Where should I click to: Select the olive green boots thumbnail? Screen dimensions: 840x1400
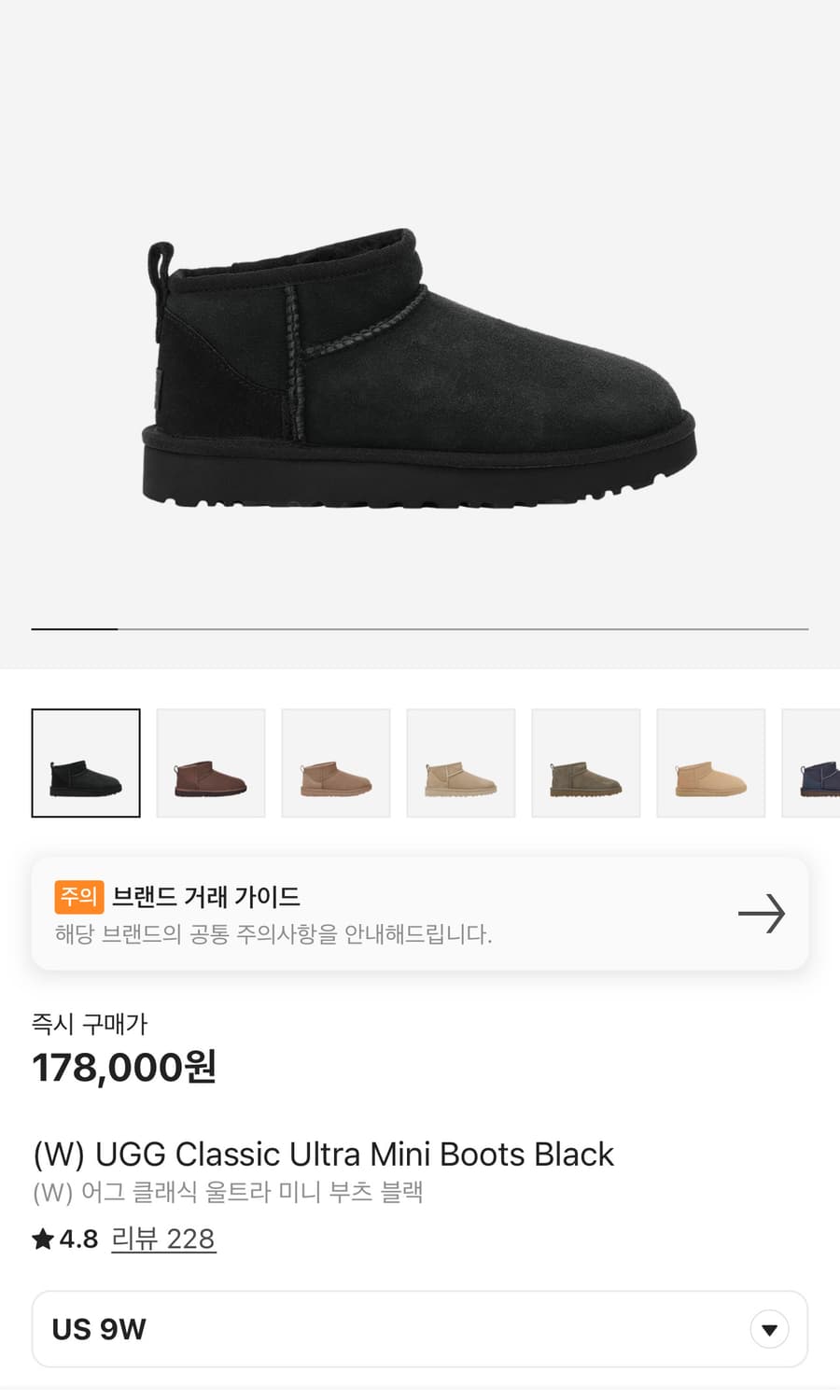coord(586,763)
